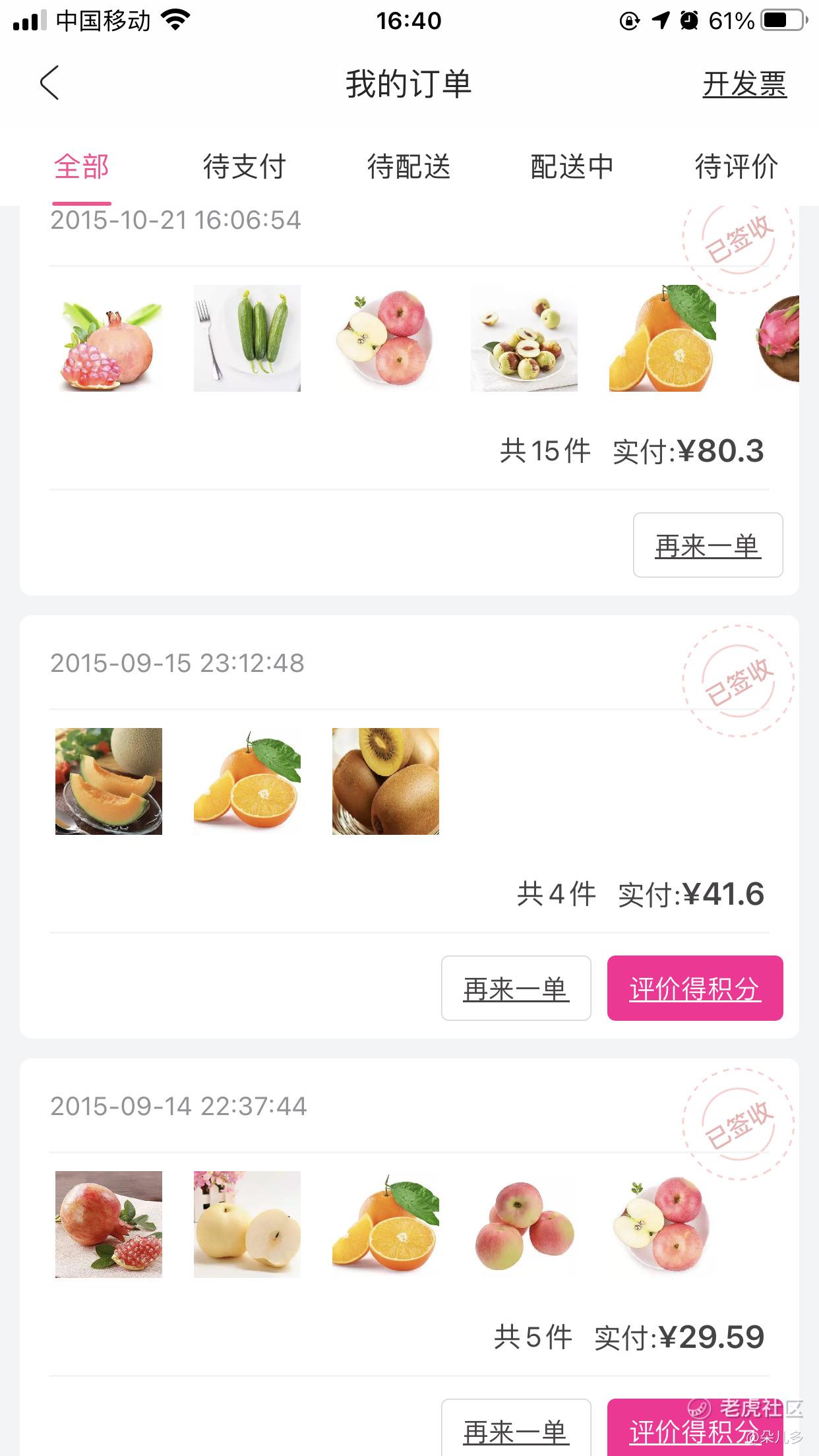Show the 待配送 orders tab

pos(409,167)
